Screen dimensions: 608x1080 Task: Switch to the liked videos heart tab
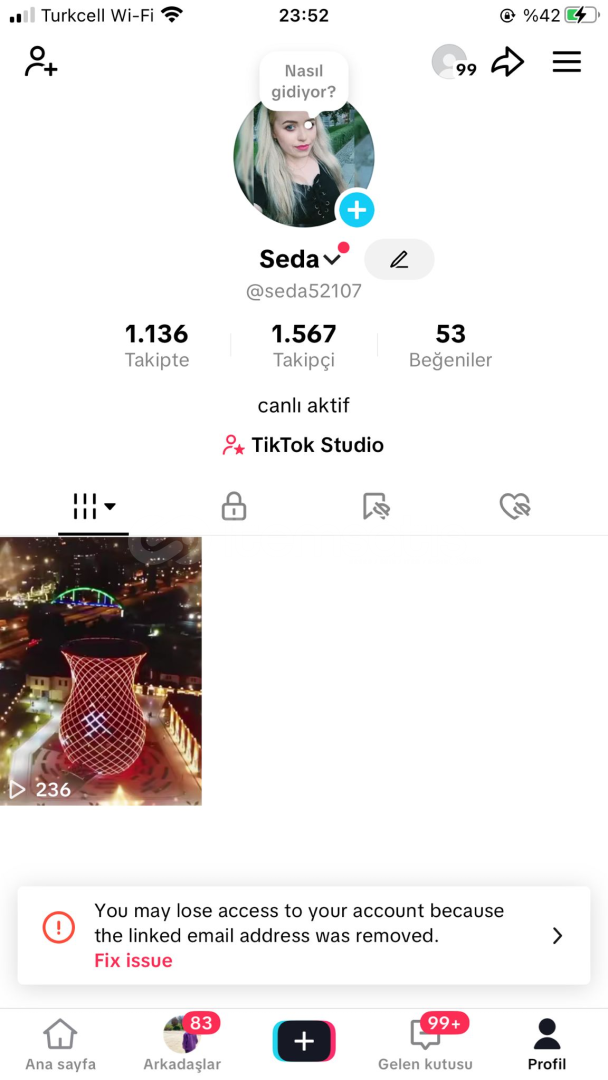[x=515, y=507]
